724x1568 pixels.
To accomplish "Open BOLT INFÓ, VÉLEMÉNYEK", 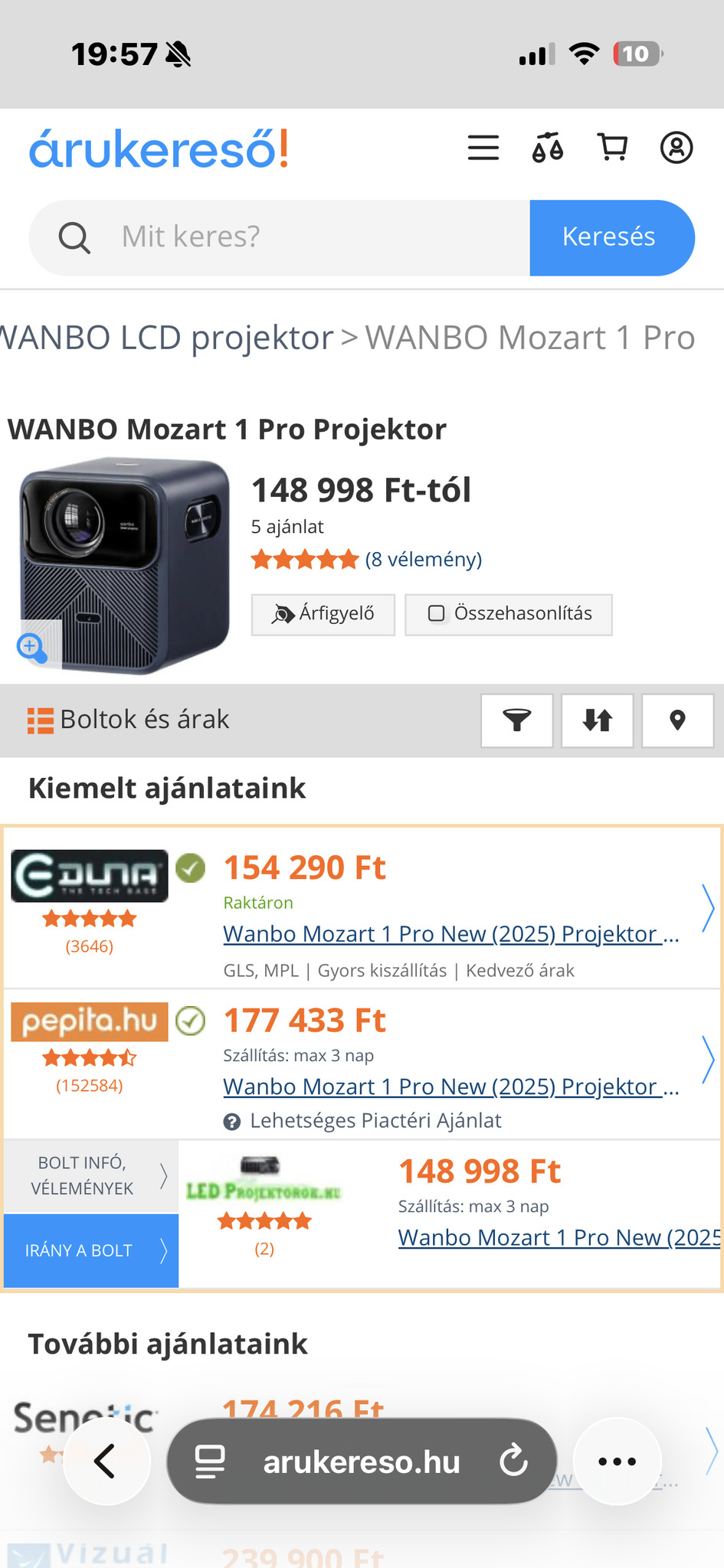I will tap(91, 1175).
